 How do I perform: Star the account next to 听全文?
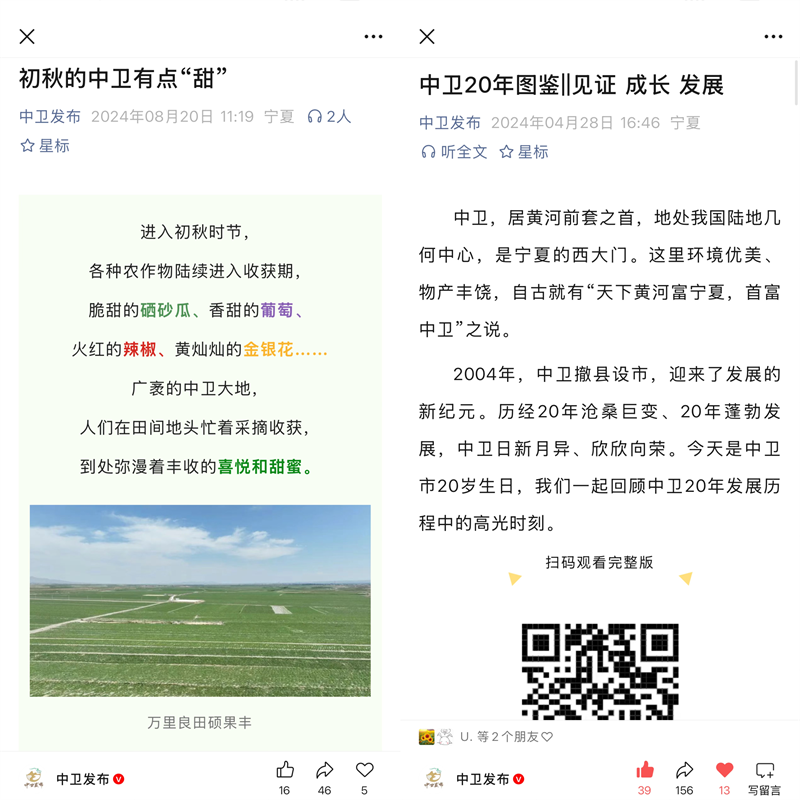click(x=524, y=152)
